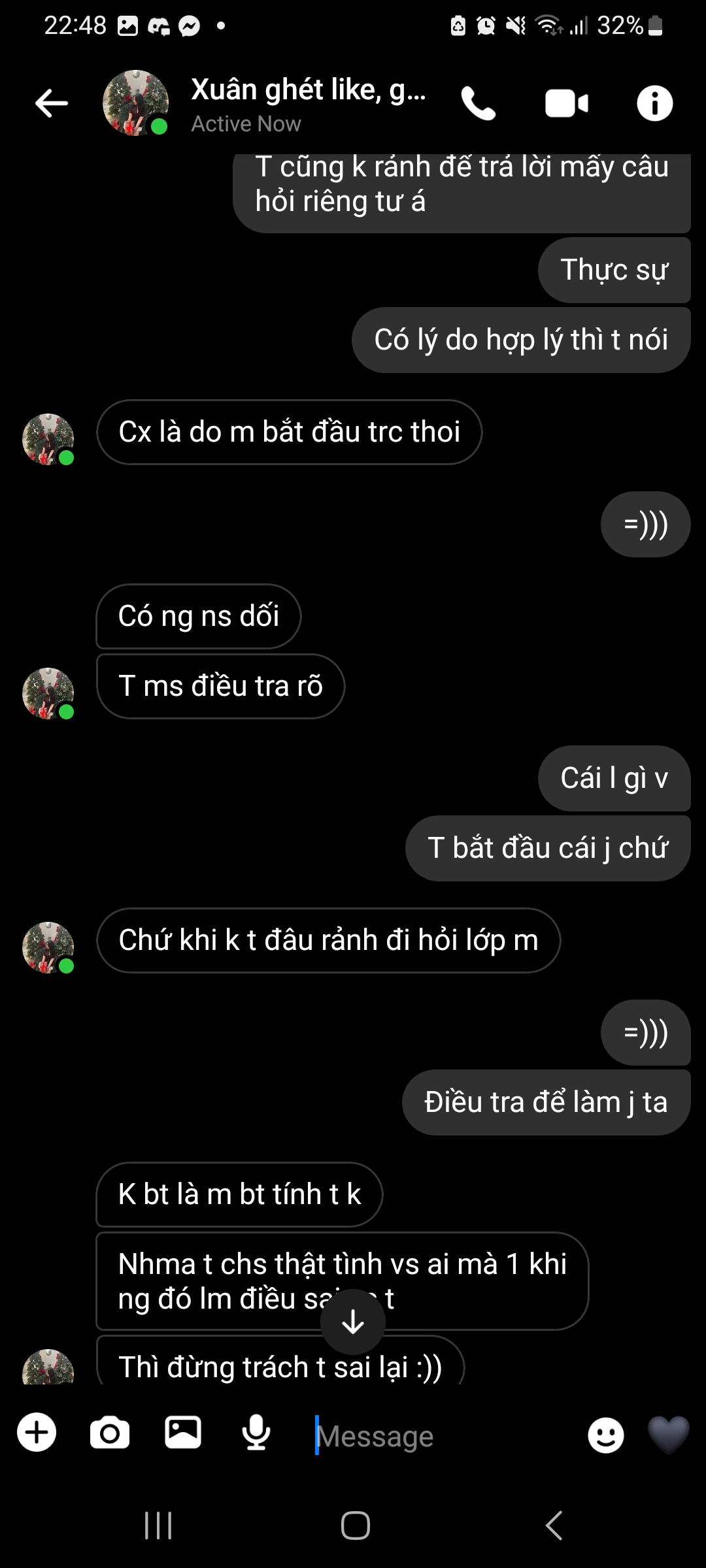Start a video call with Xuân
Screen dimensions: 706x1568
pos(566,103)
